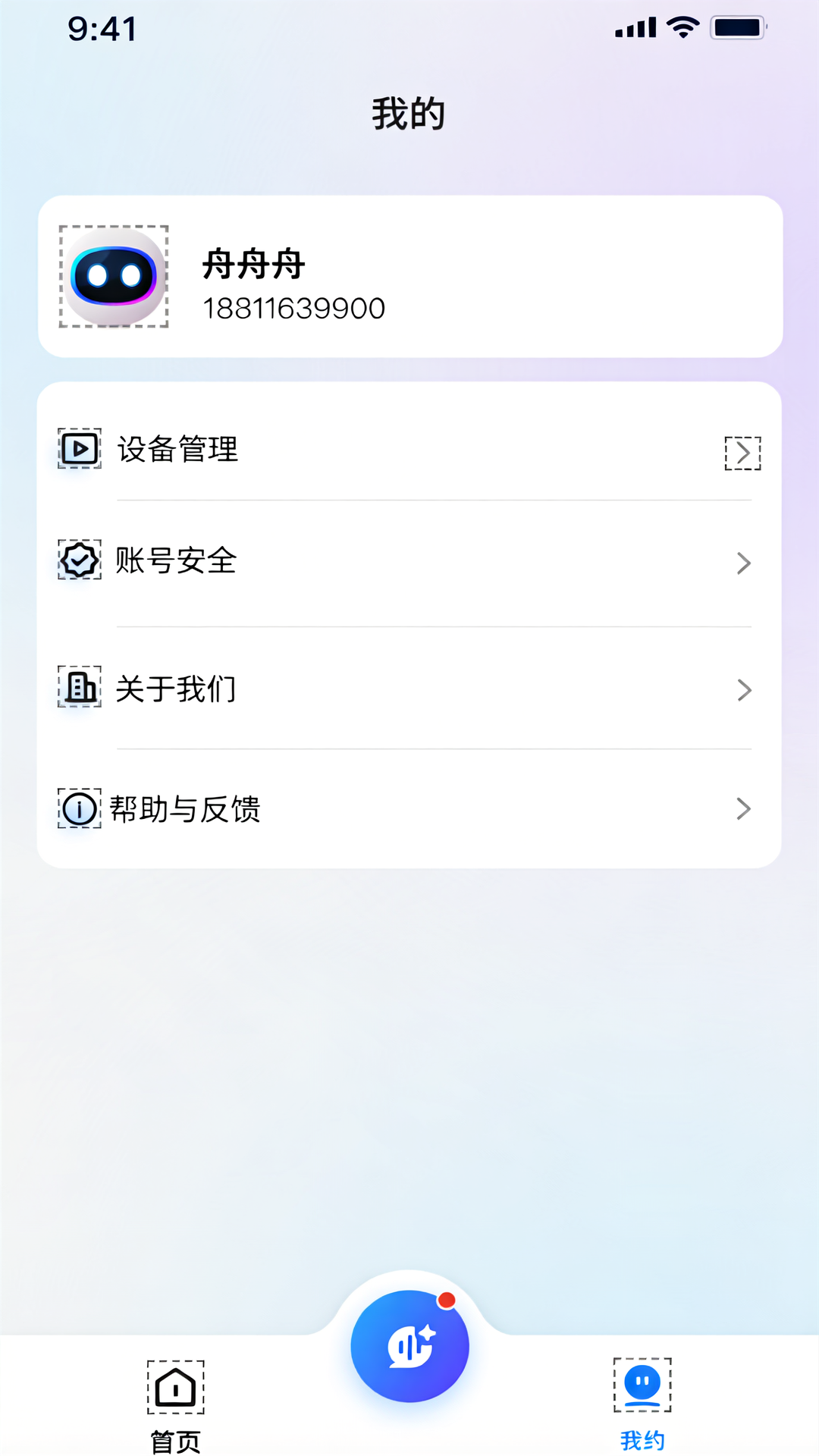
Task: Expand the 设备管理 row chevron
Action: pos(742,453)
